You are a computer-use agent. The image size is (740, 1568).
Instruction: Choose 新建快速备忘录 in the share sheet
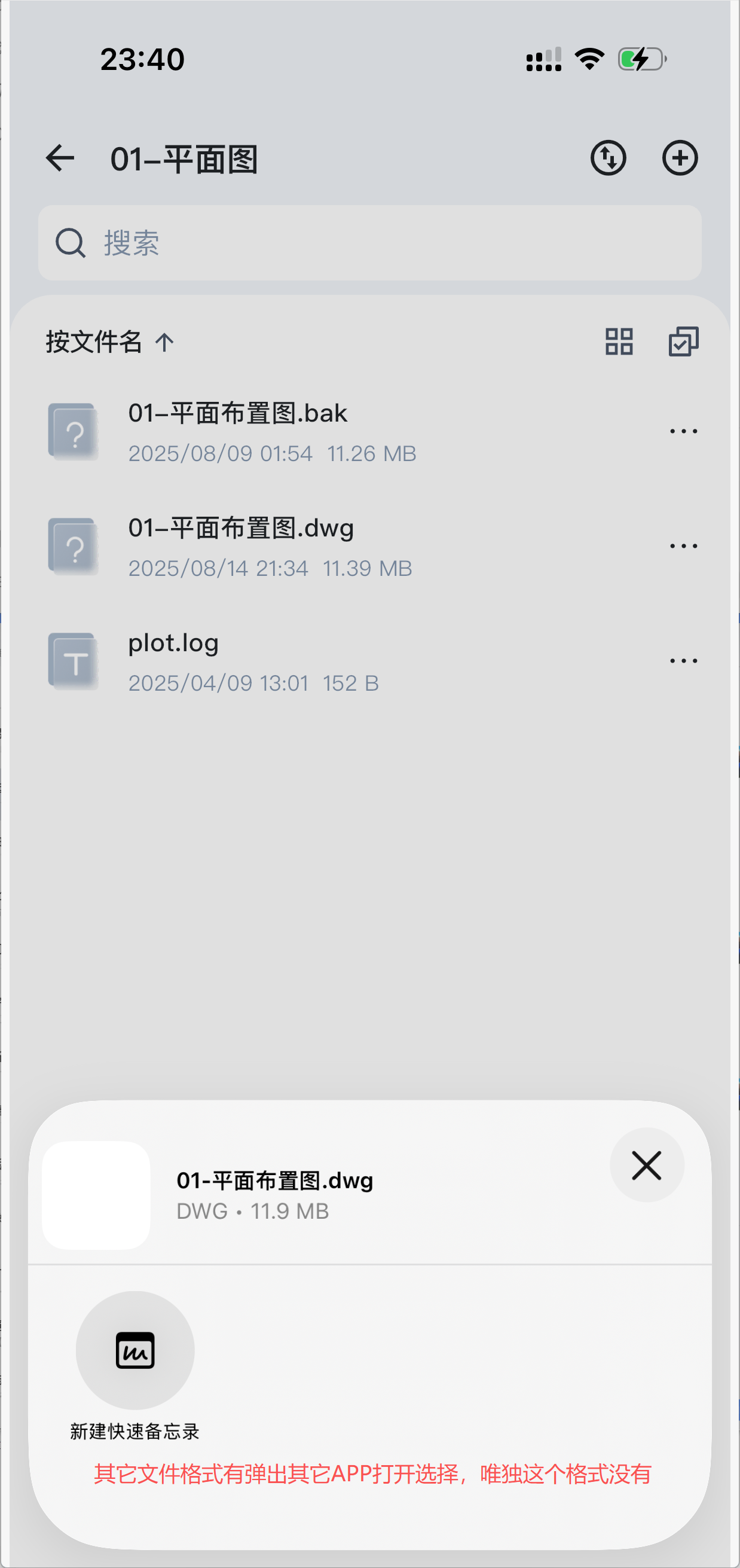click(135, 1352)
